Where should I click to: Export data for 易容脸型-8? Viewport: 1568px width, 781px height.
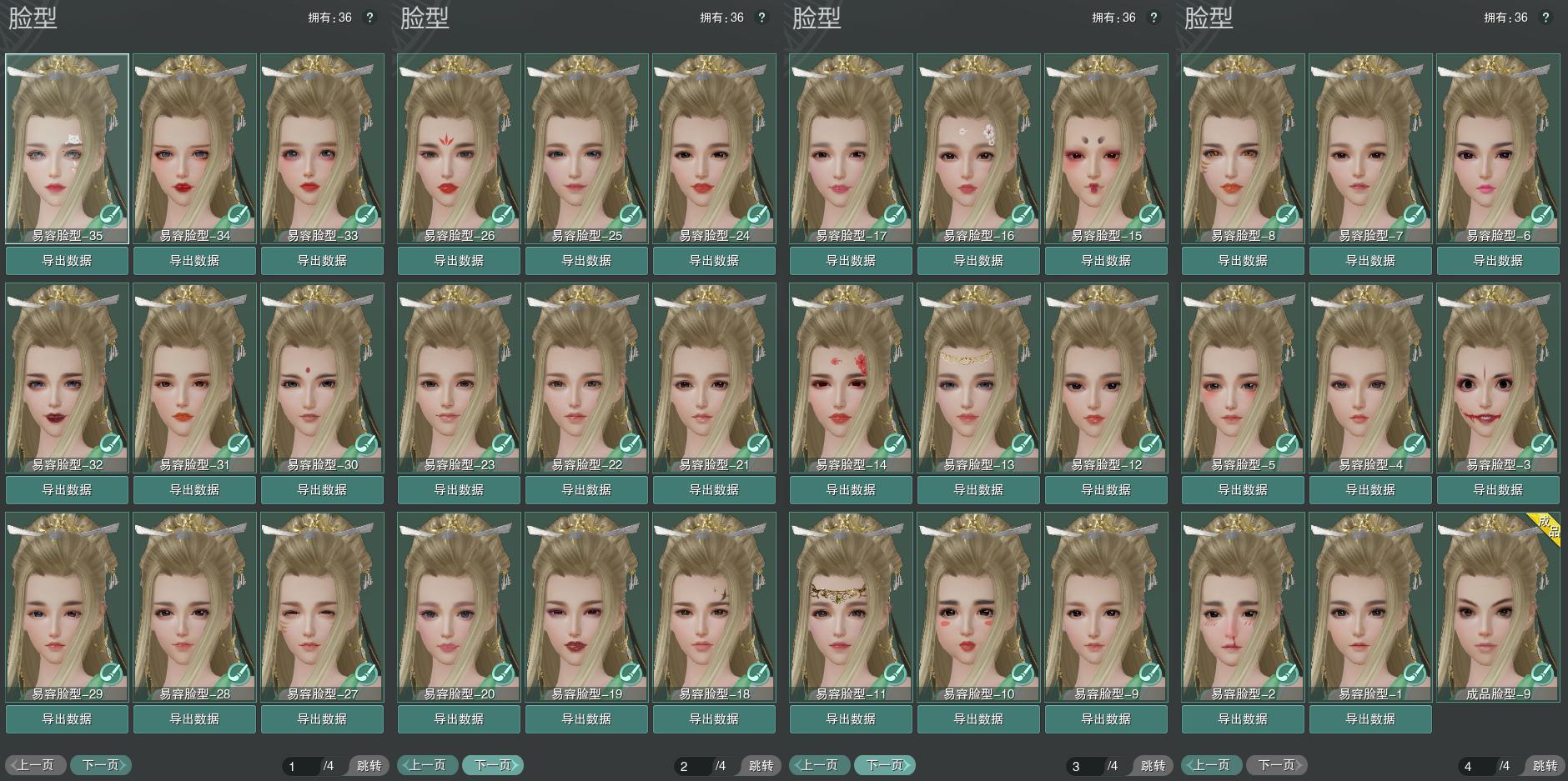point(1243,261)
